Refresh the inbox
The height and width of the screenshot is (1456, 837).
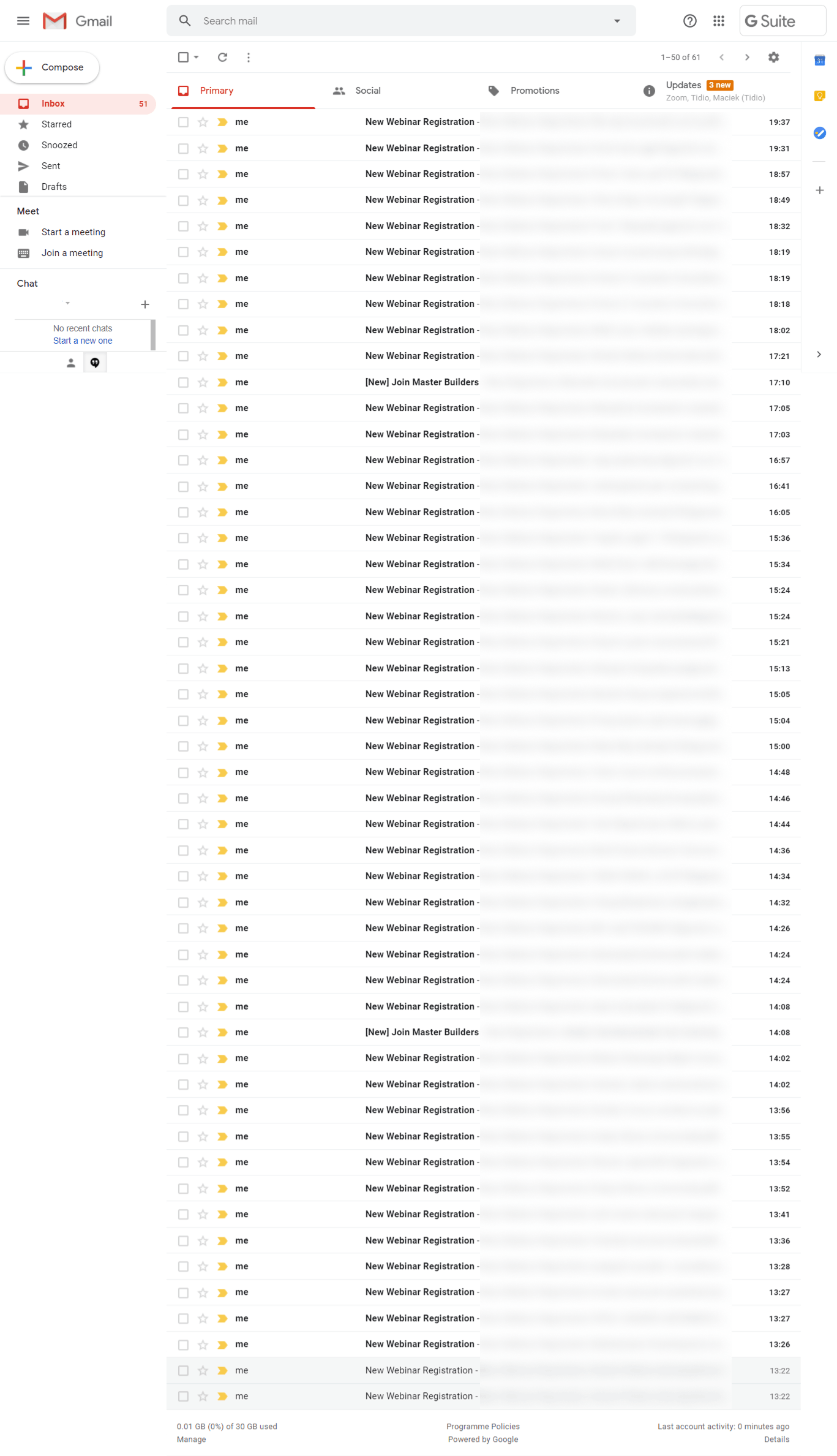pyautogui.click(x=222, y=57)
